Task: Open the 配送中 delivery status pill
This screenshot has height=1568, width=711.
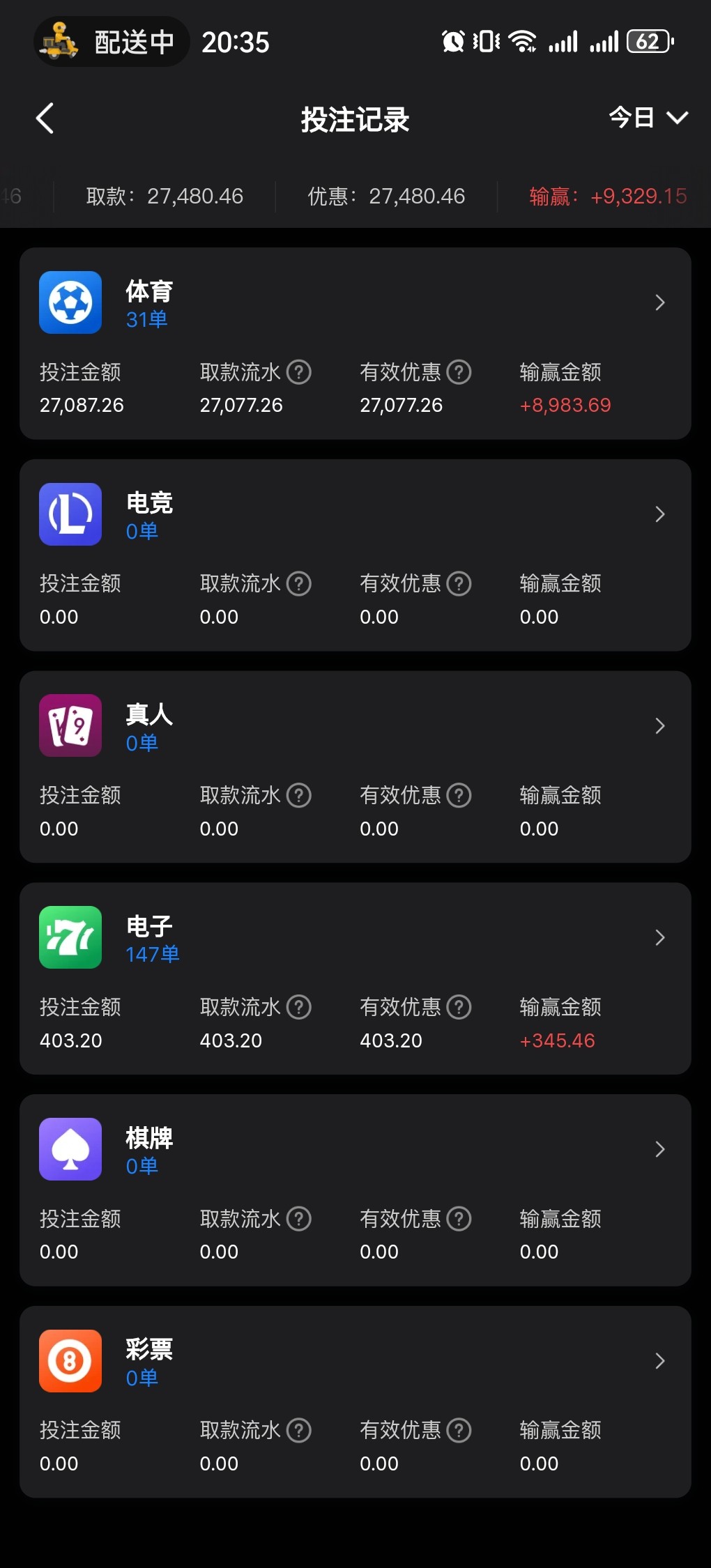Action: pos(112,42)
